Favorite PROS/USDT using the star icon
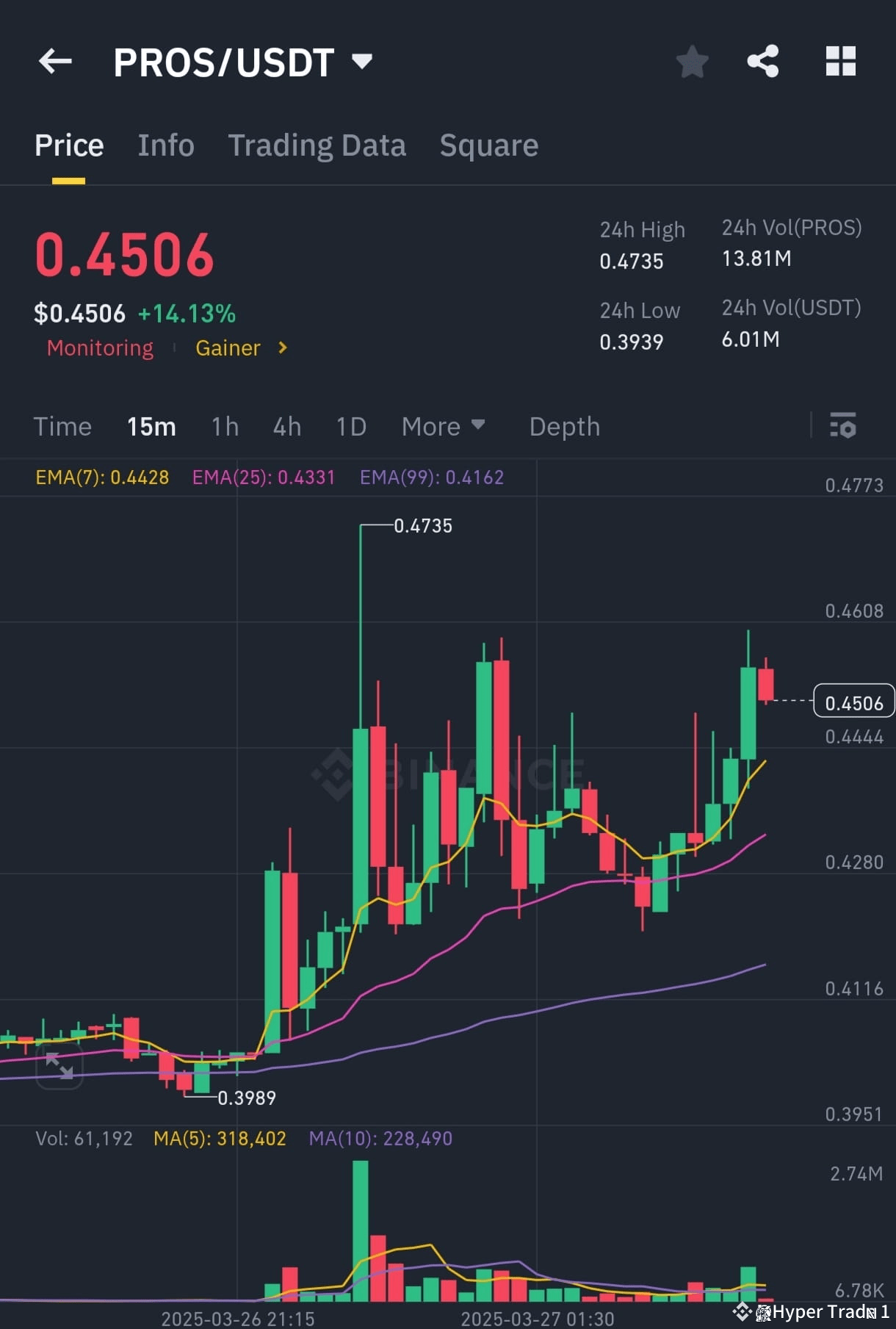This screenshot has width=896, height=1329. pos(691,62)
